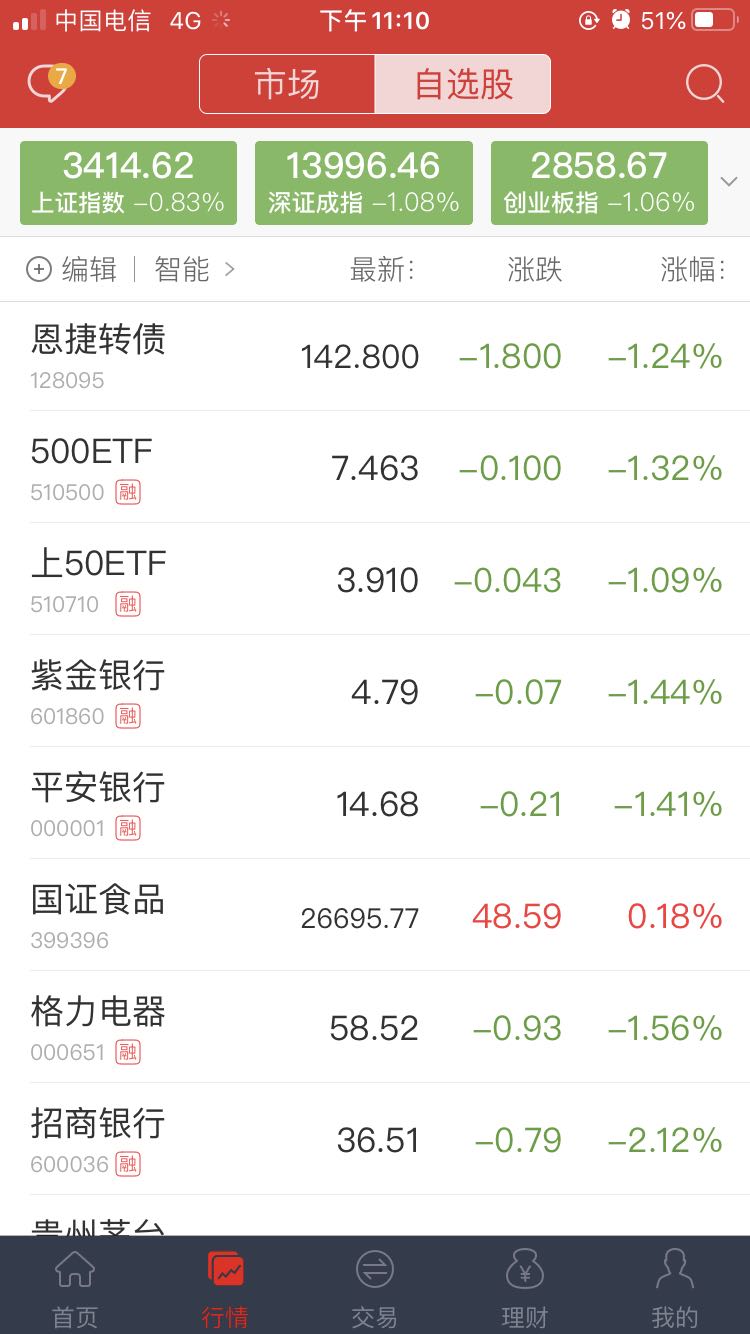The width and height of the screenshot is (750, 1334).
Task: Go to the 首页 tab
Action: (x=75, y=1287)
